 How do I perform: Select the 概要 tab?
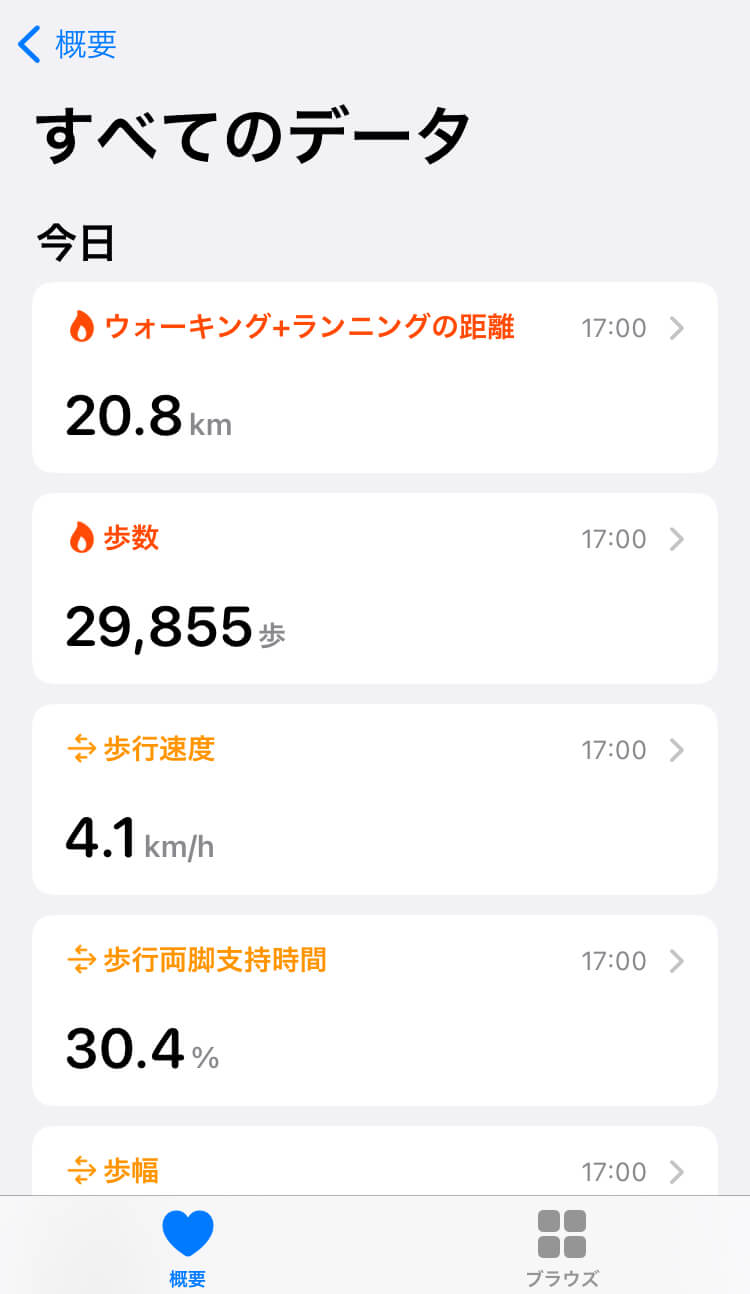(x=188, y=1247)
